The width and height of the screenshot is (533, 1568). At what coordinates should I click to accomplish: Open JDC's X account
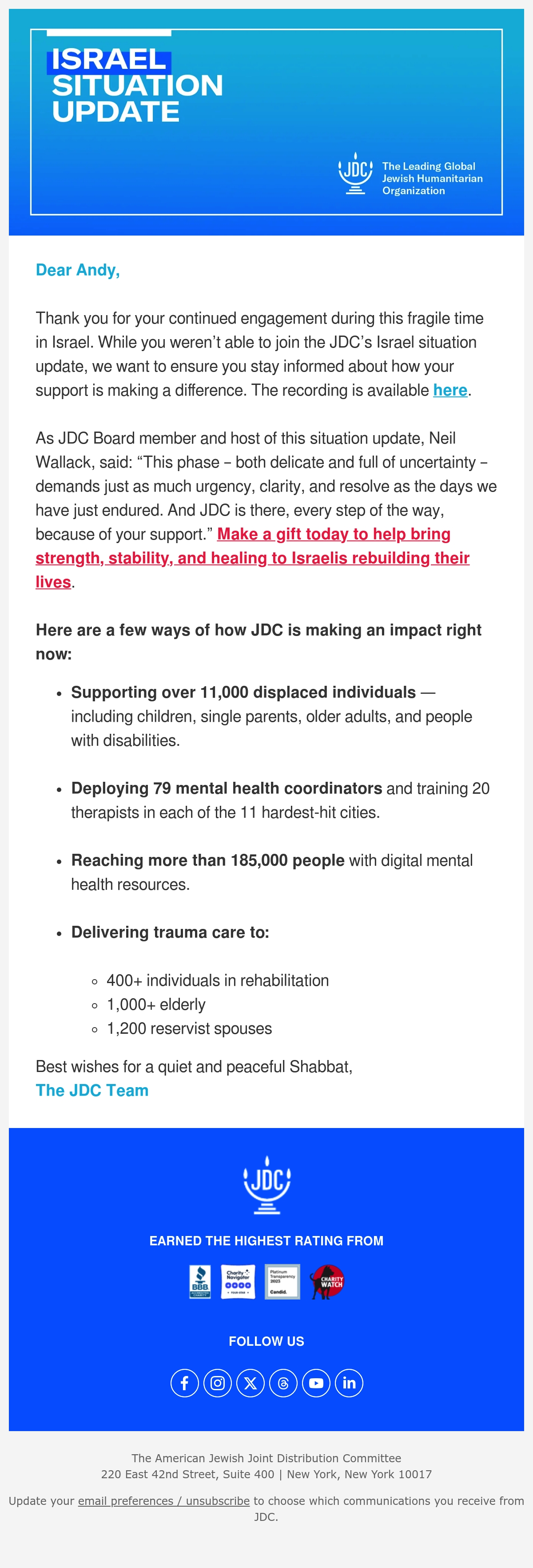point(251,1383)
